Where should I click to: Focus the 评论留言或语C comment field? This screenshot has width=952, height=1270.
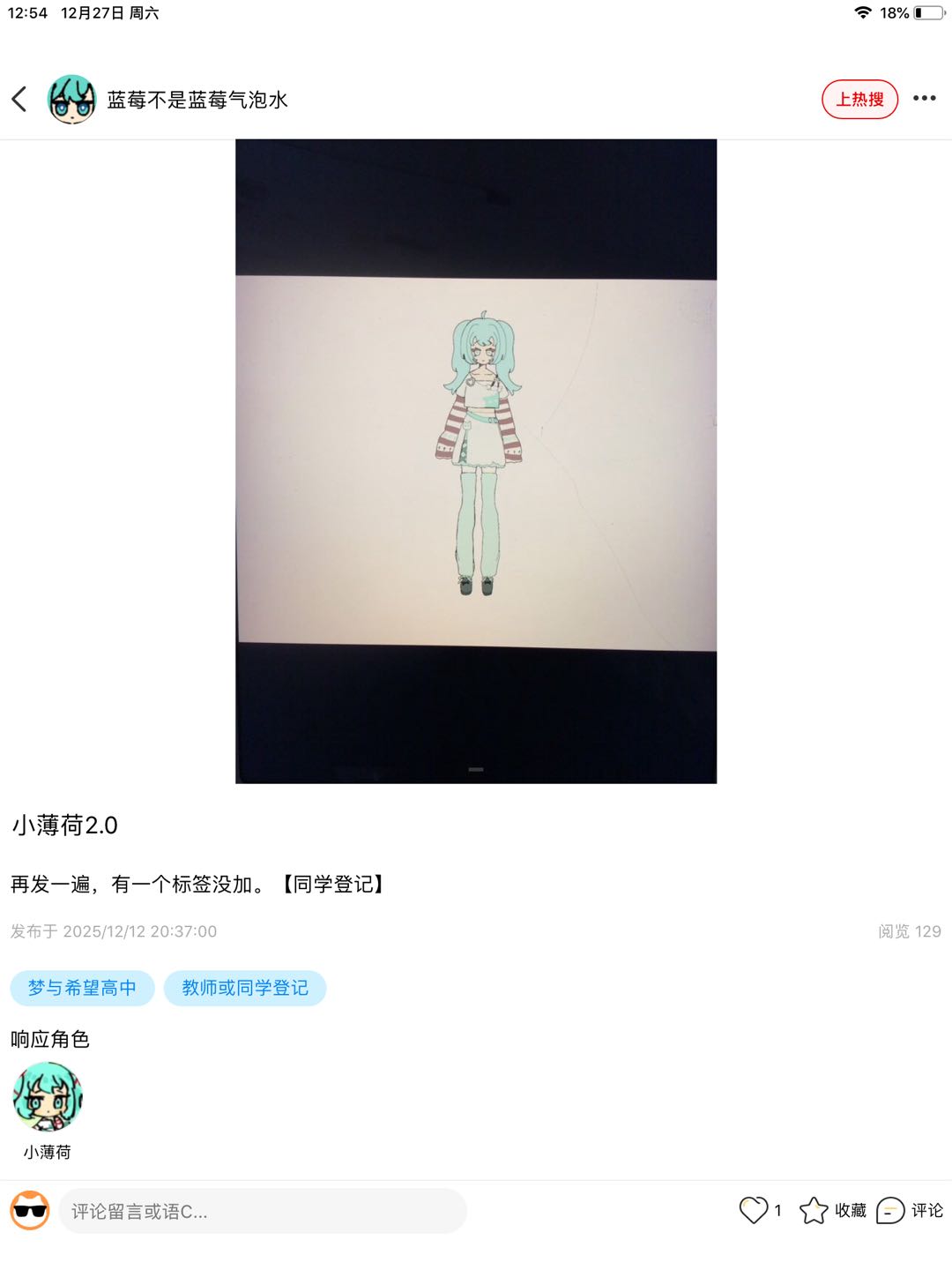[x=262, y=1211]
